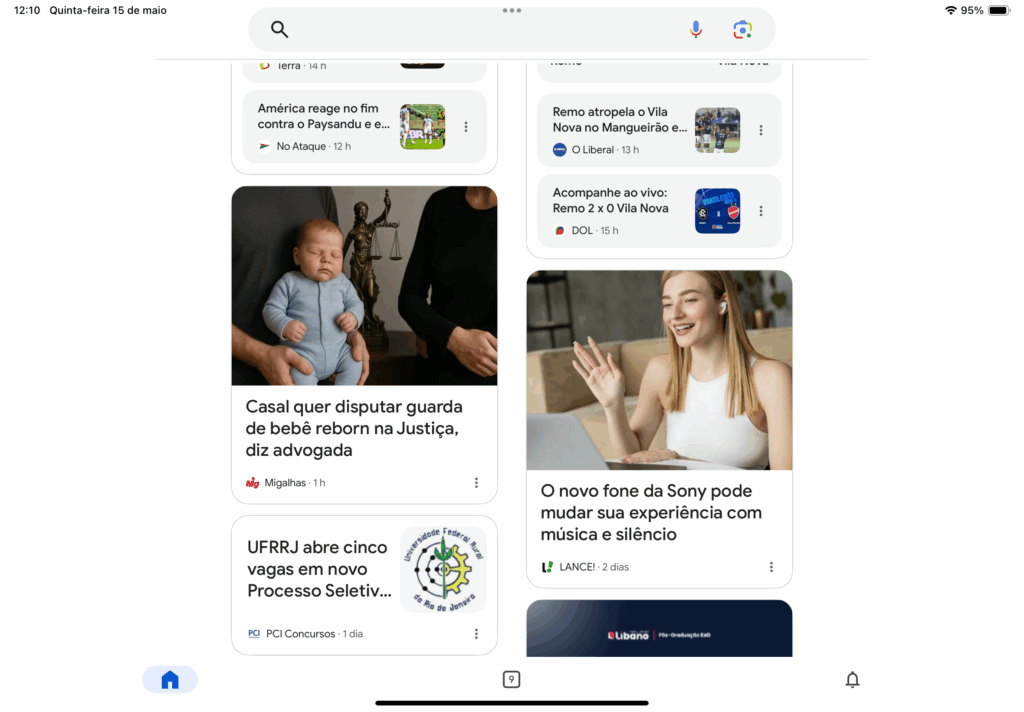
Task: Tap the Google search field
Action: pos(480,30)
